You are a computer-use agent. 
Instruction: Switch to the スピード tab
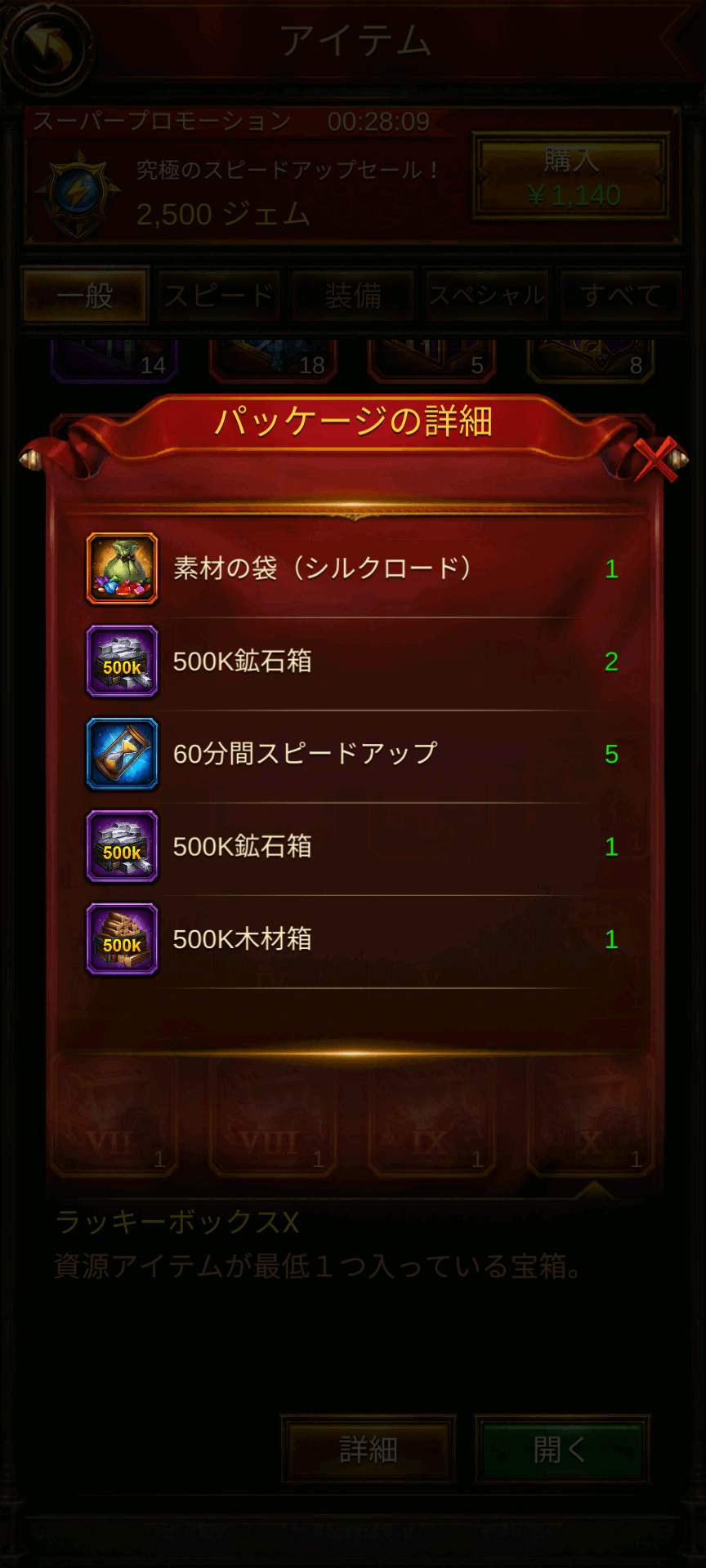point(219,296)
